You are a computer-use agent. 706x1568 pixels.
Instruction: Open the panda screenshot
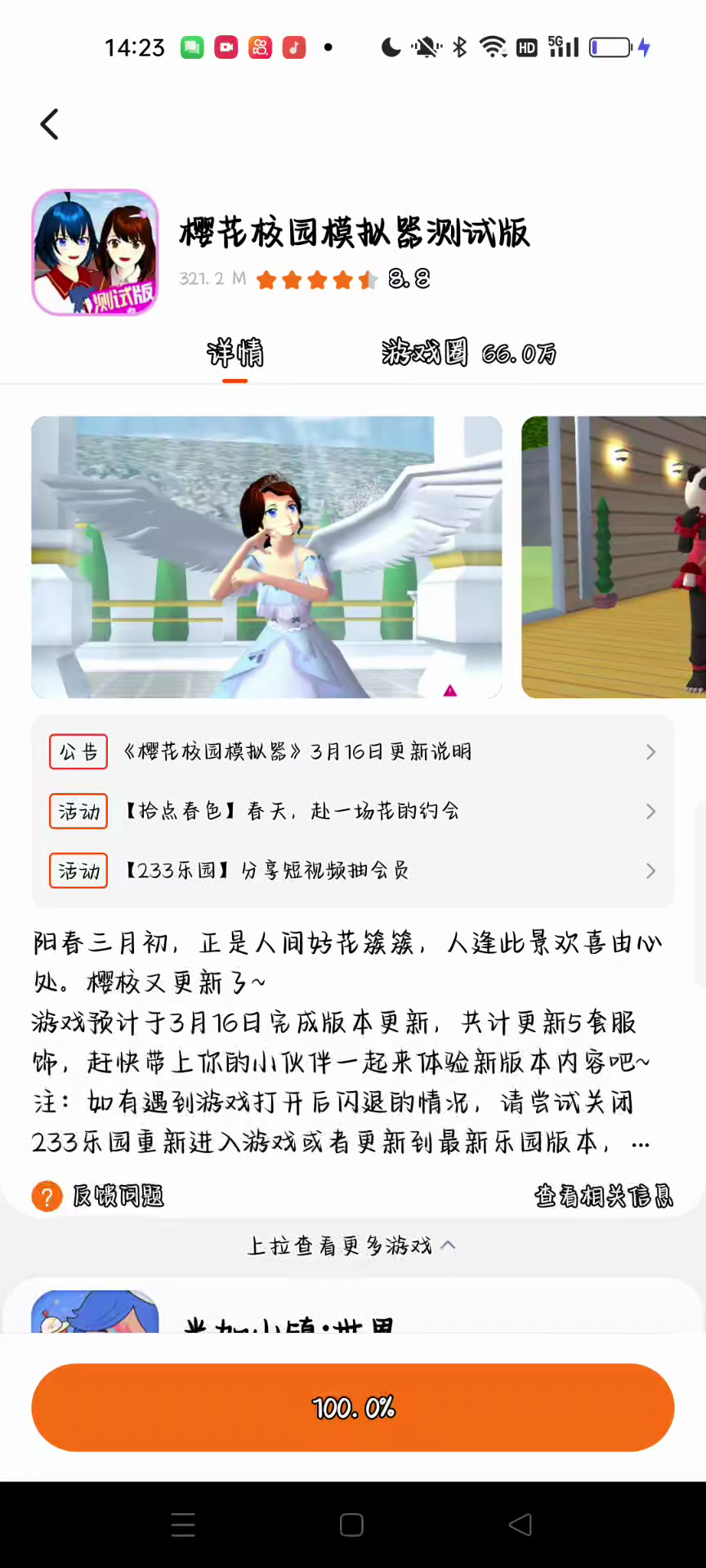tap(614, 557)
